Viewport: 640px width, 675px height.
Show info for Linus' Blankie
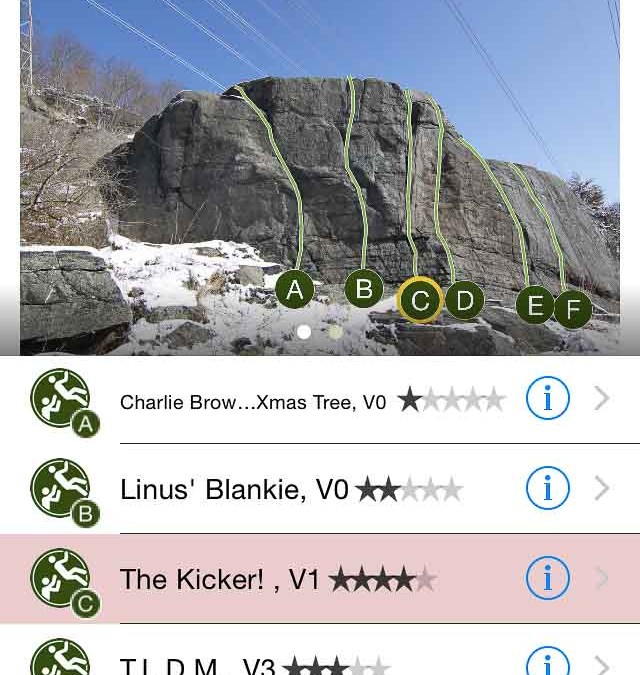(547, 488)
